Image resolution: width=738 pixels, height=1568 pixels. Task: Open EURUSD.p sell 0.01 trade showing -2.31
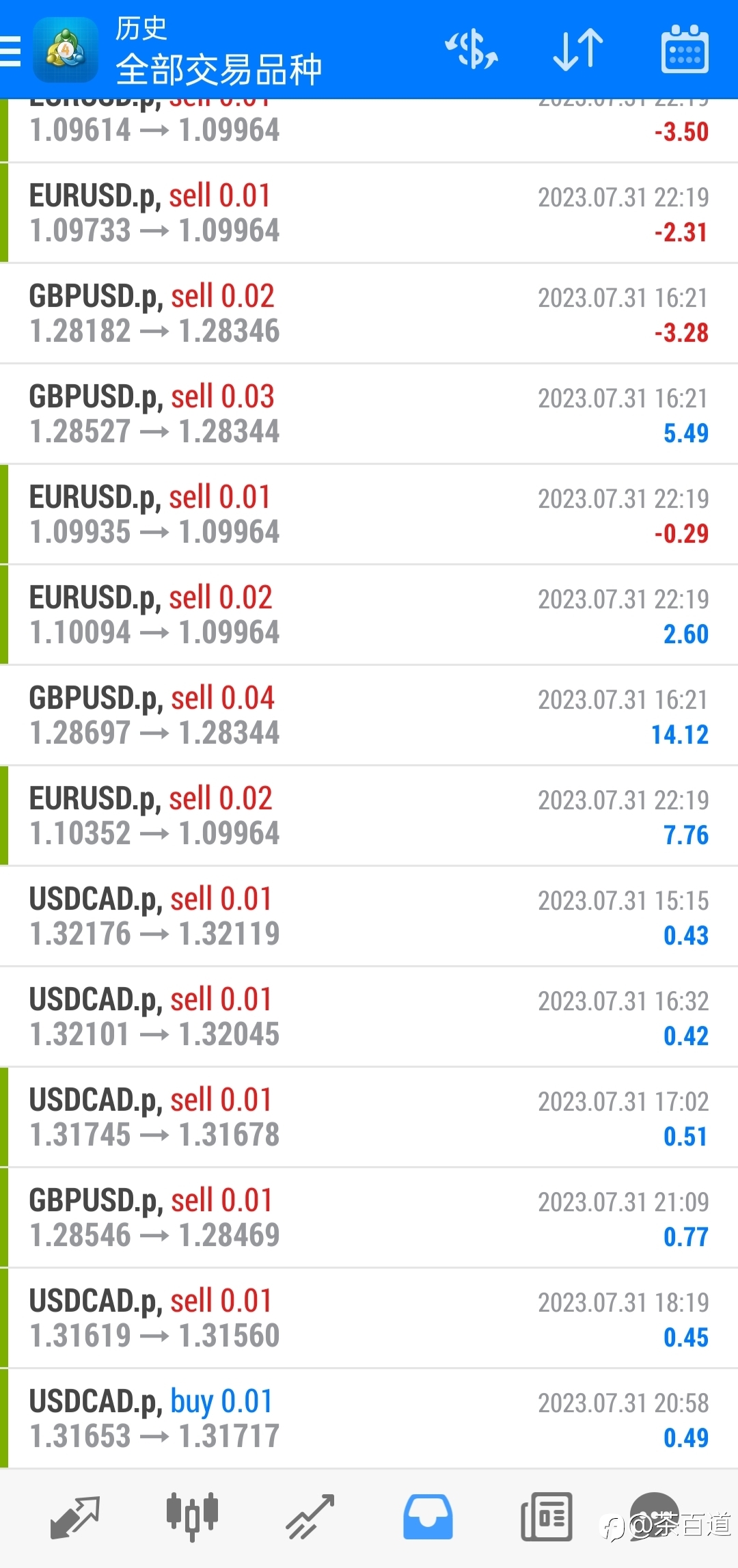click(369, 213)
